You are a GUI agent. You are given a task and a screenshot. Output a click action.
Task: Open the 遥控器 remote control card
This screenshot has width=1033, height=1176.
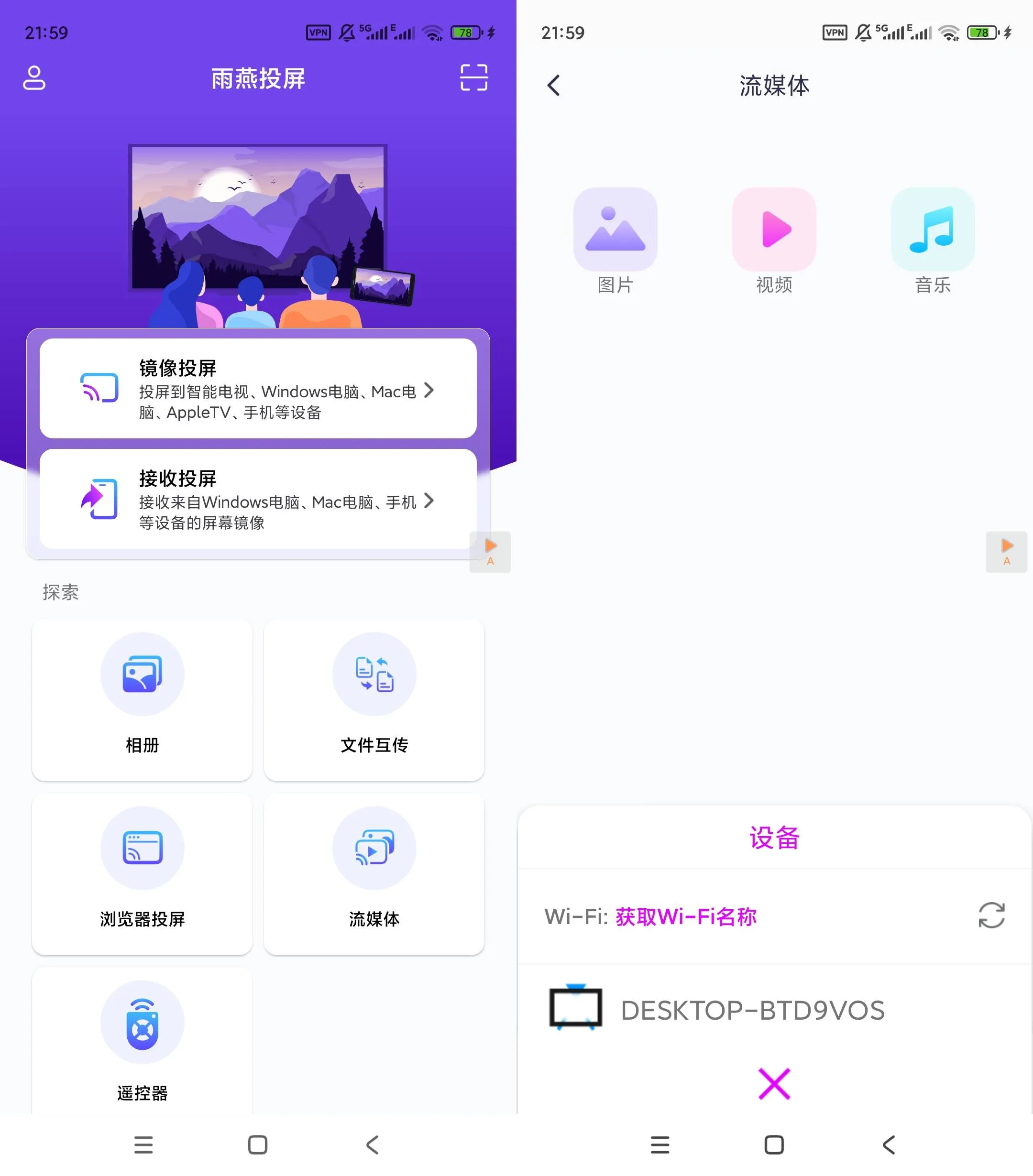142,1040
